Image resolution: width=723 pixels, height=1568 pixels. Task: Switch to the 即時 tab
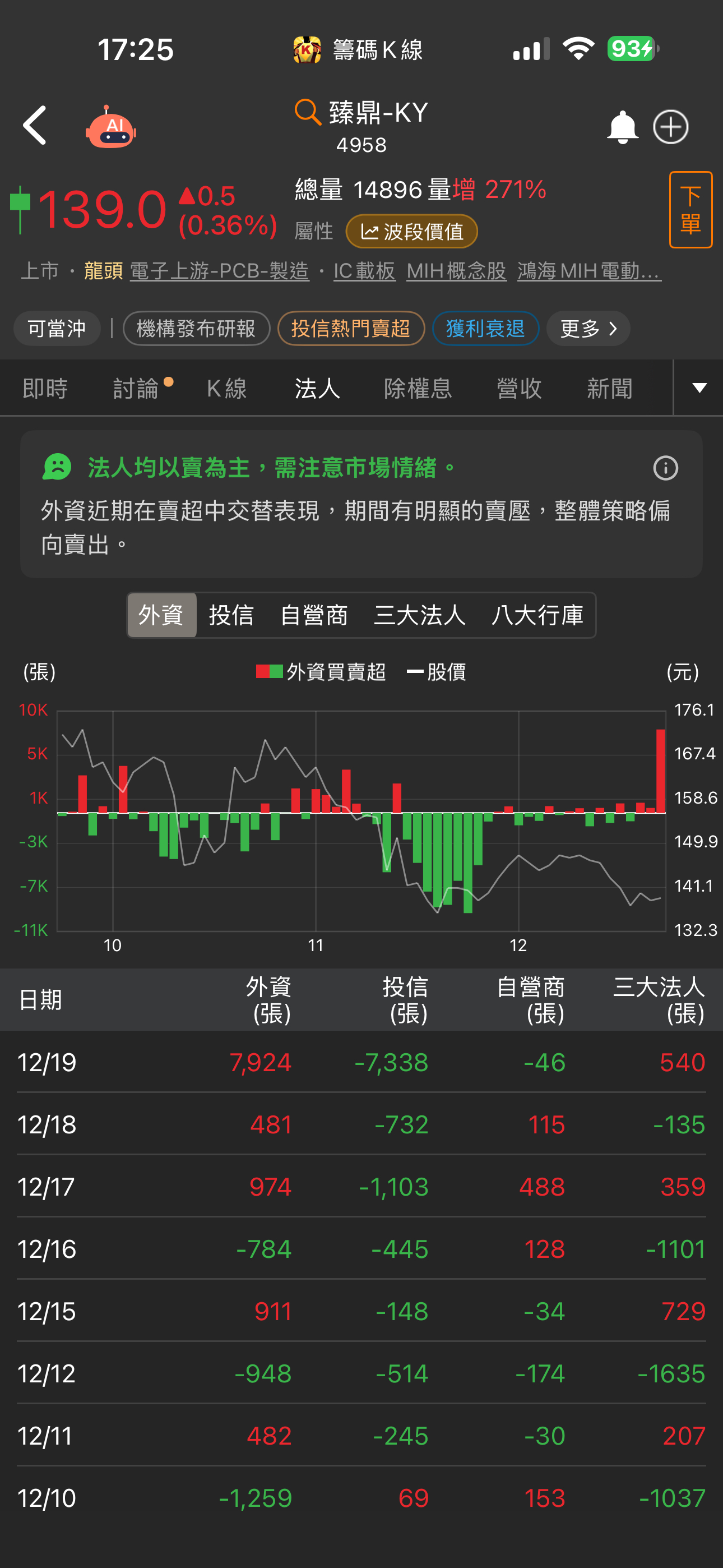pos(45,388)
